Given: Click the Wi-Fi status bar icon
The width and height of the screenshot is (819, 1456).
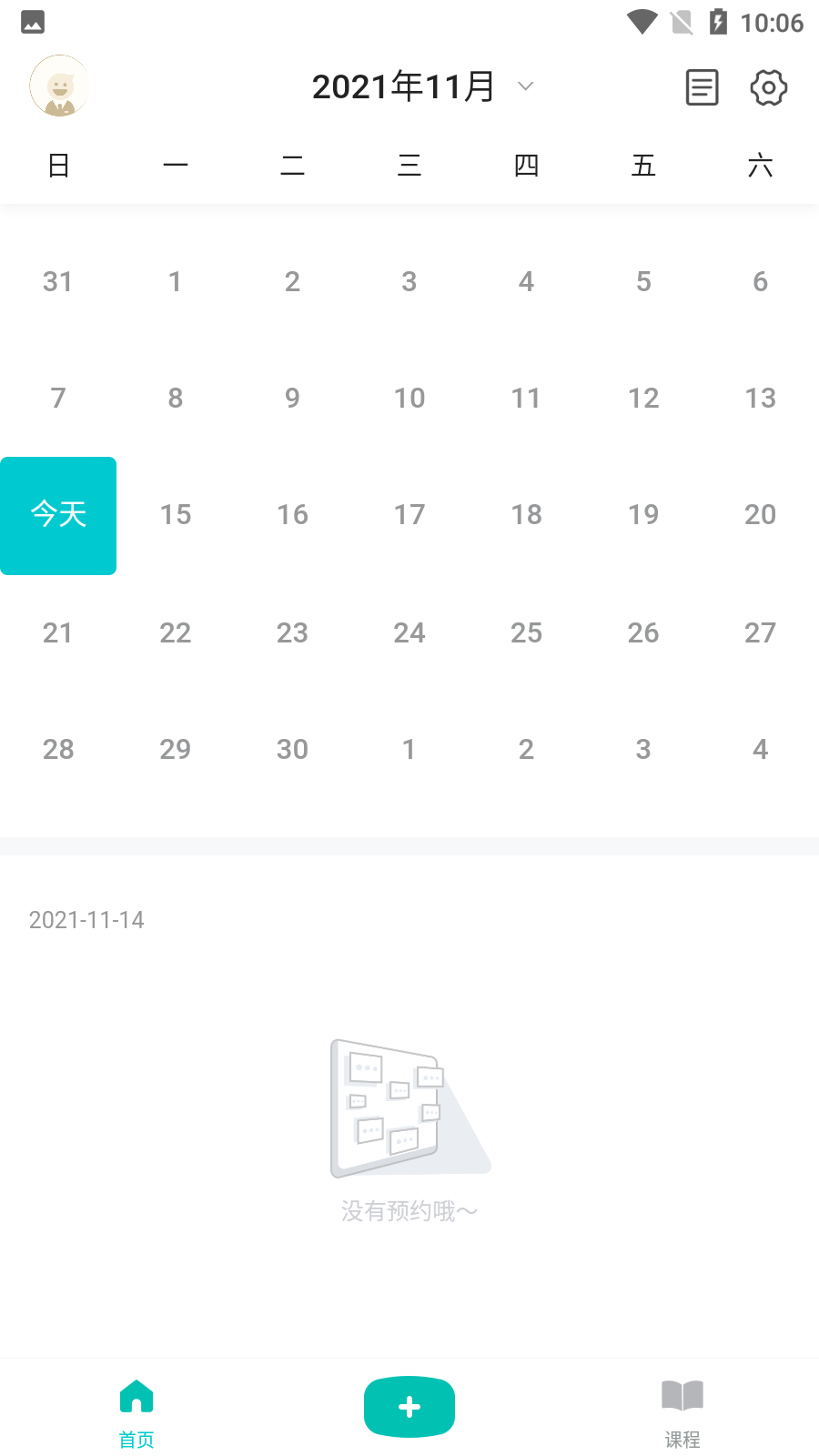Looking at the screenshot, I should coord(643,22).
